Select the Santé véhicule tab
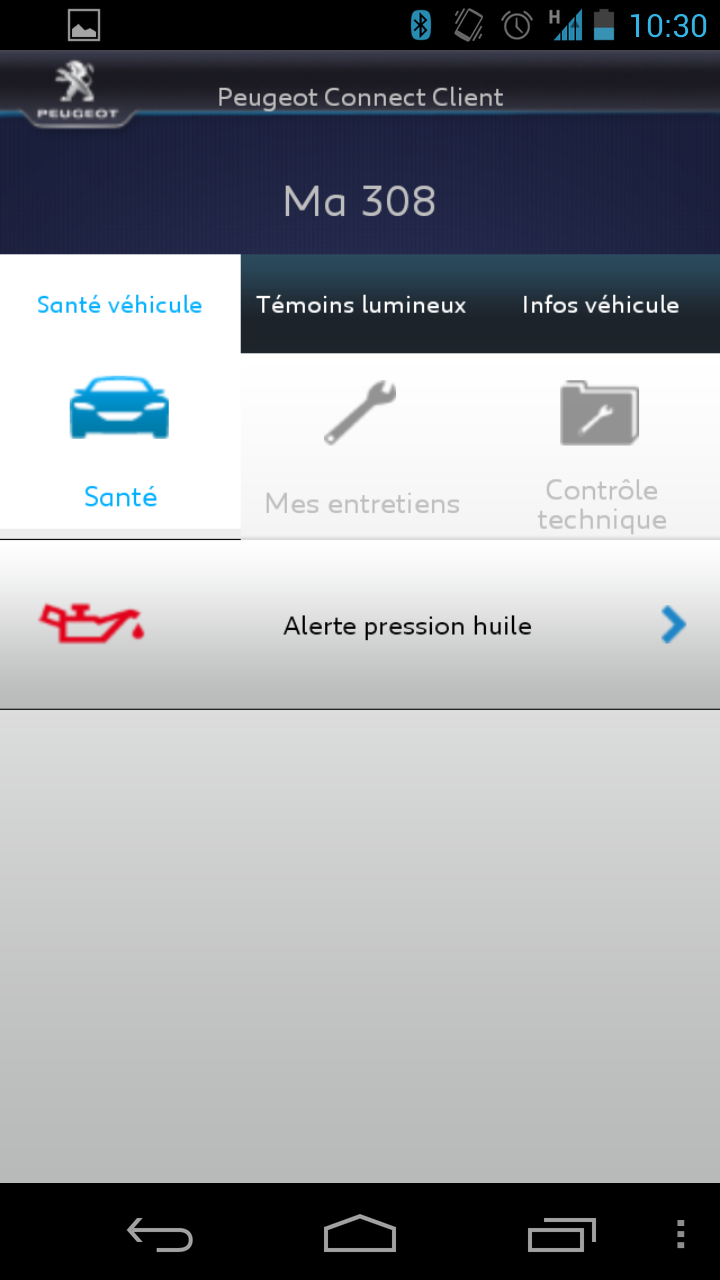720x1280 pixels. pos(120,305)
